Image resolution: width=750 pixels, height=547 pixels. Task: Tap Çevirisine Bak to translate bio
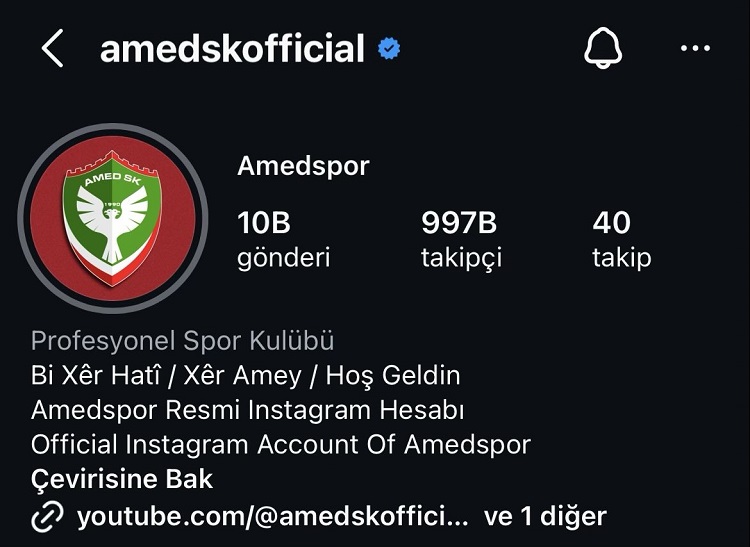(122, 478)
